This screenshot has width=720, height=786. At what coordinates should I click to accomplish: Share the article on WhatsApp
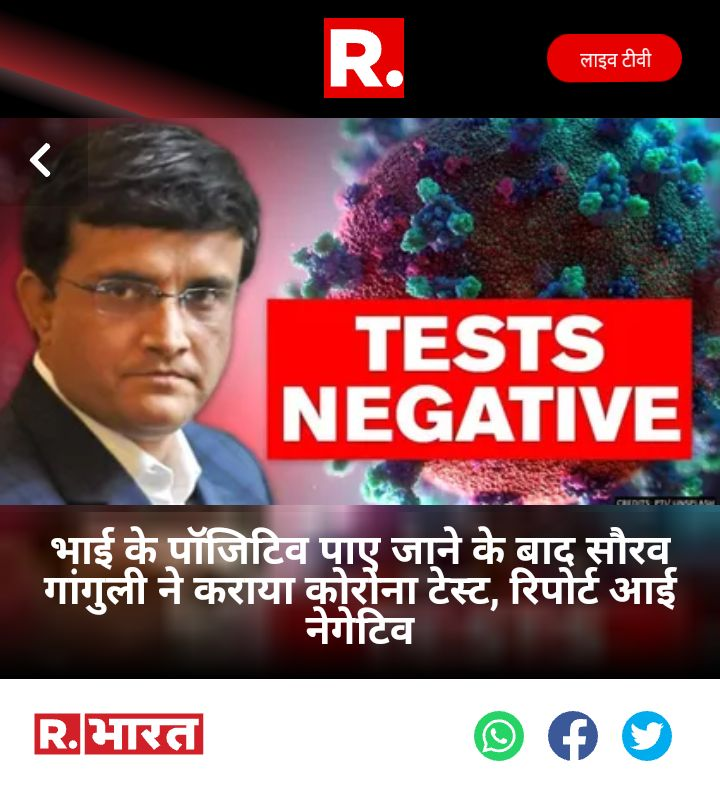coord(498,736)
